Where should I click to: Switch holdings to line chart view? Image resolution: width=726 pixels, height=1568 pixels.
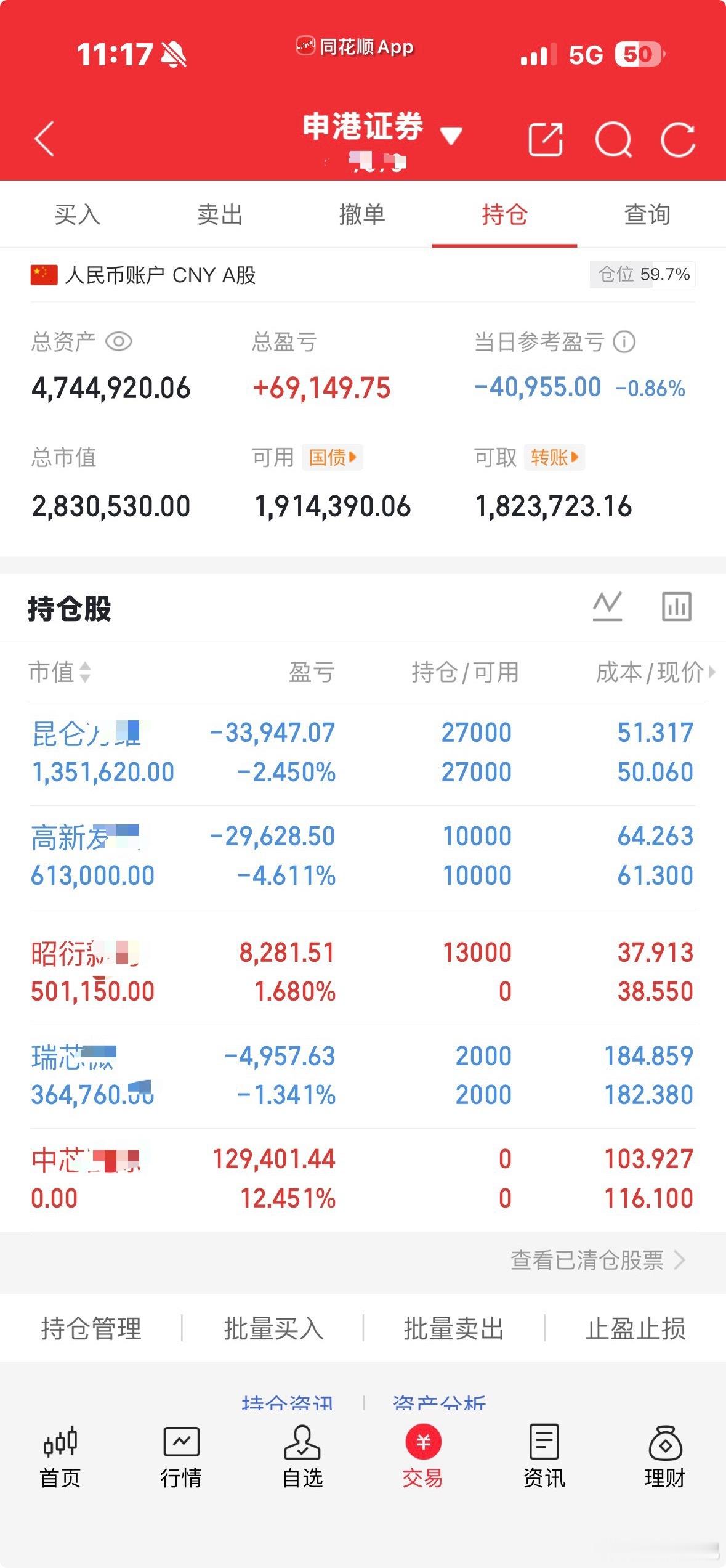608,607
